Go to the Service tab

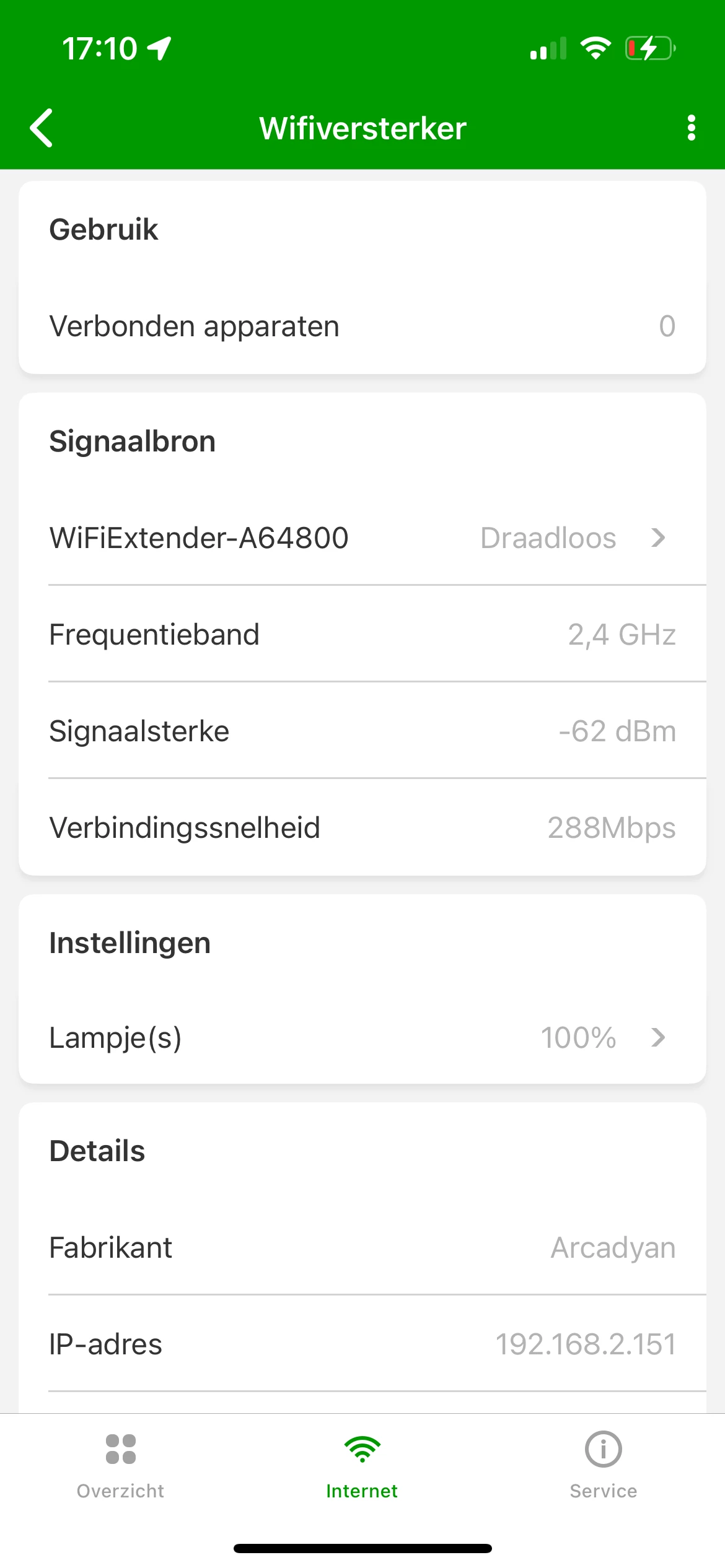(x=603, y=1465)
